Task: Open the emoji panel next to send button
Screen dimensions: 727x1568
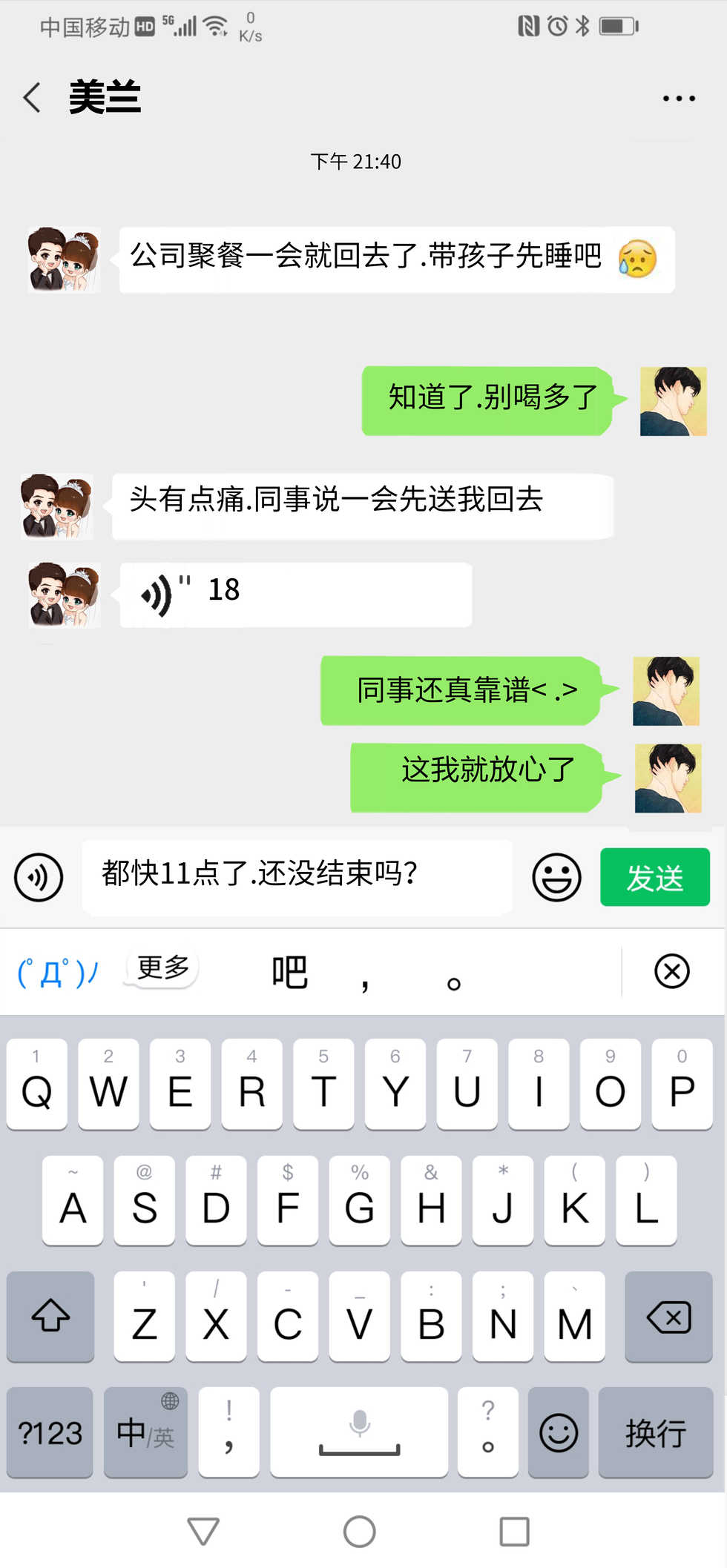Action: 556,876
